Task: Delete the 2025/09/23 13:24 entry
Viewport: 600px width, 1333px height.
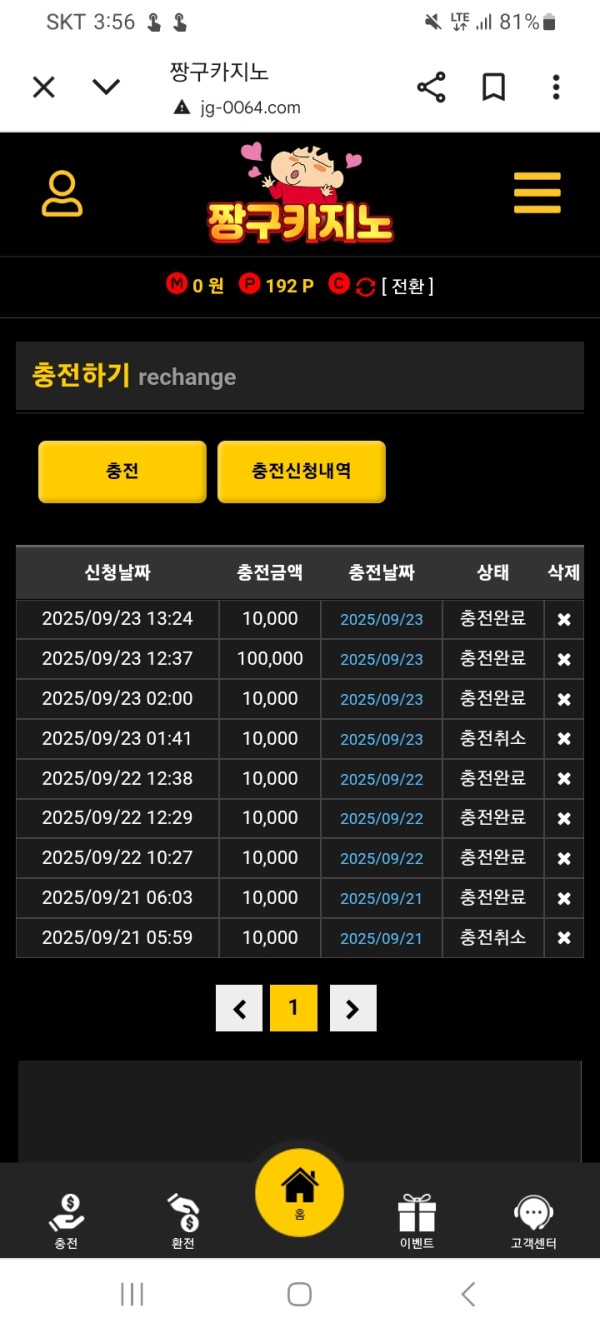Action: click(564, 620)
